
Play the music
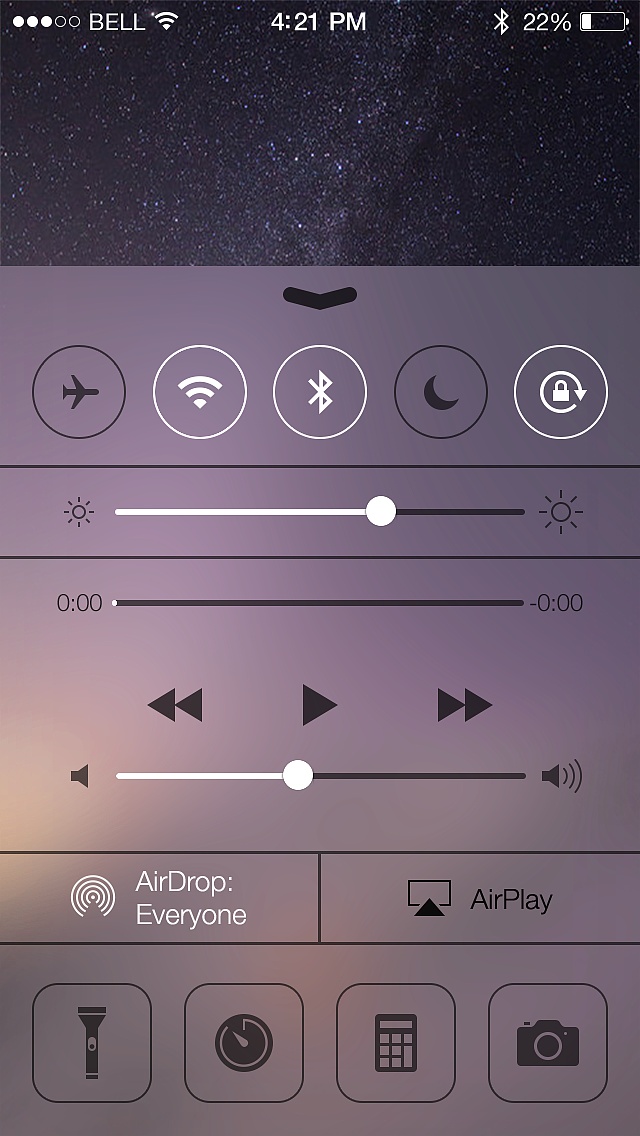pyautogui.click(x=320, y=705)
